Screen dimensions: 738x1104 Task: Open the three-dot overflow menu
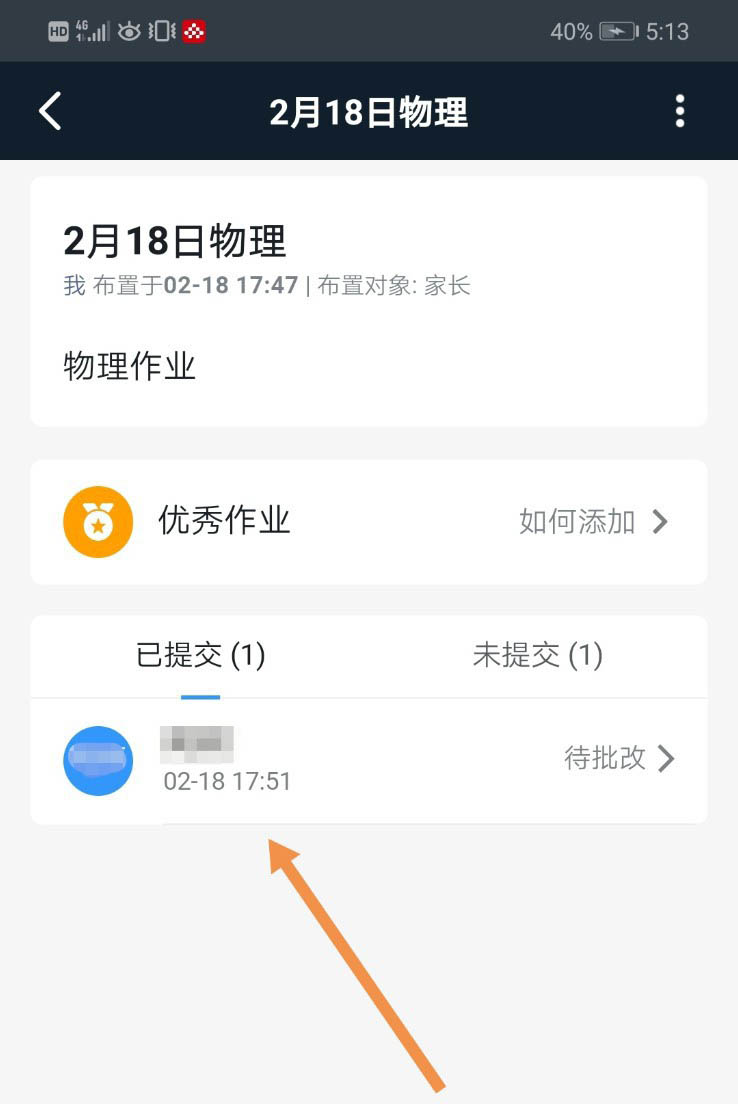tap(680, 111)
